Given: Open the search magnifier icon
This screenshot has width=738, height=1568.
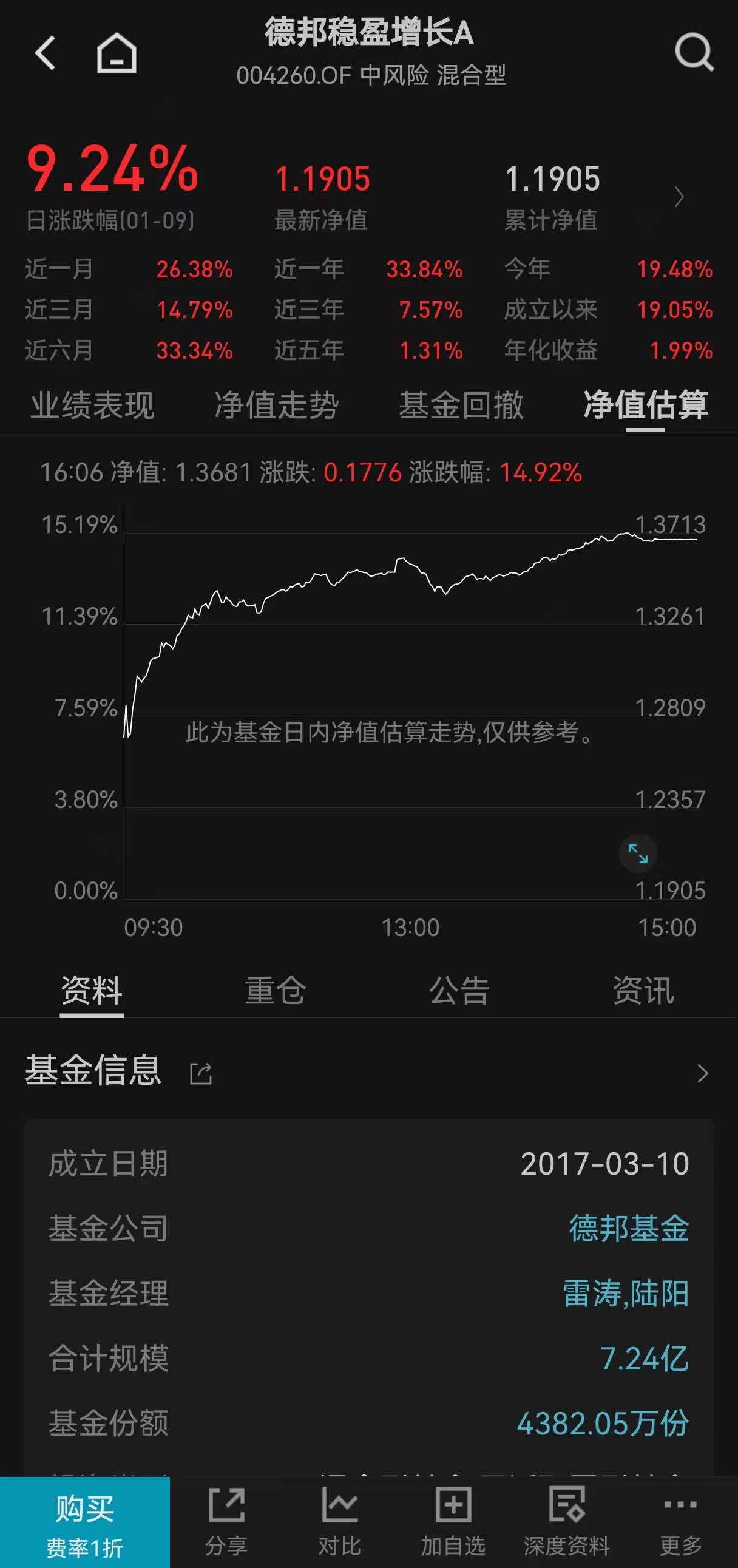Looking at the screenshot, I should pos(694,53).
